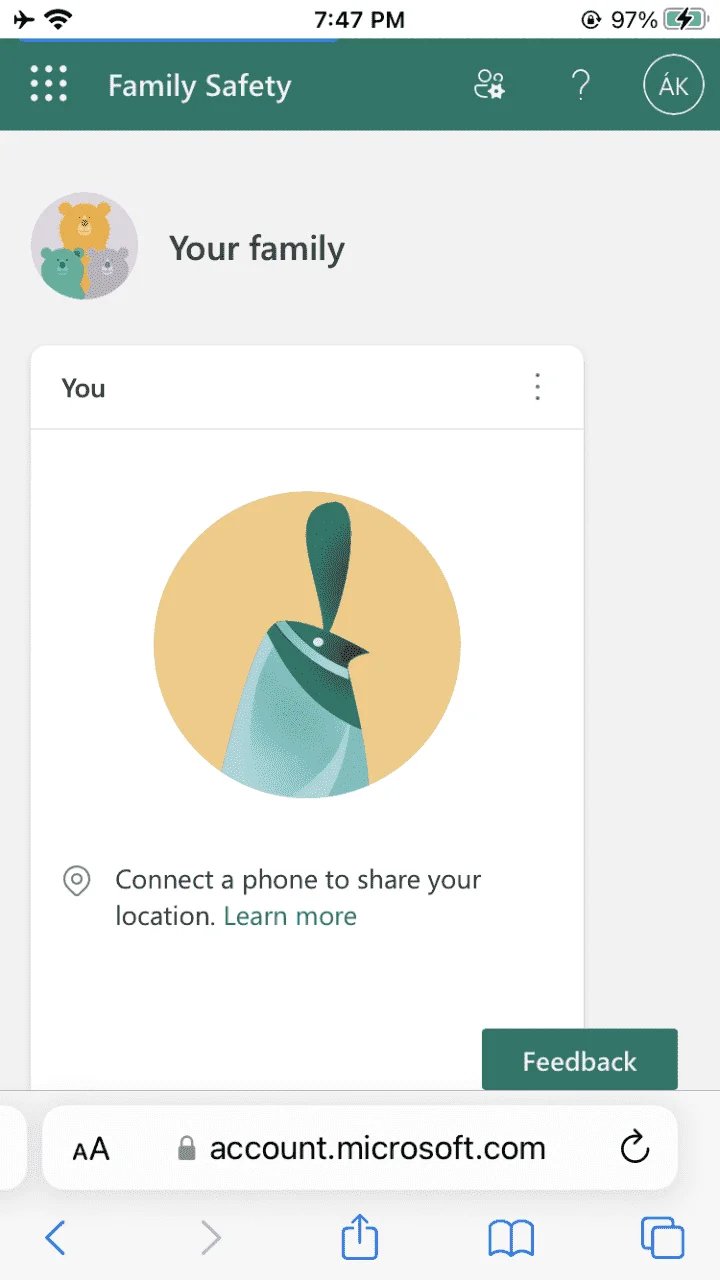Open the three-dot menu on You card
Image resolution: width=720 pixels, height=1280 pixels.
coord(538,387)
